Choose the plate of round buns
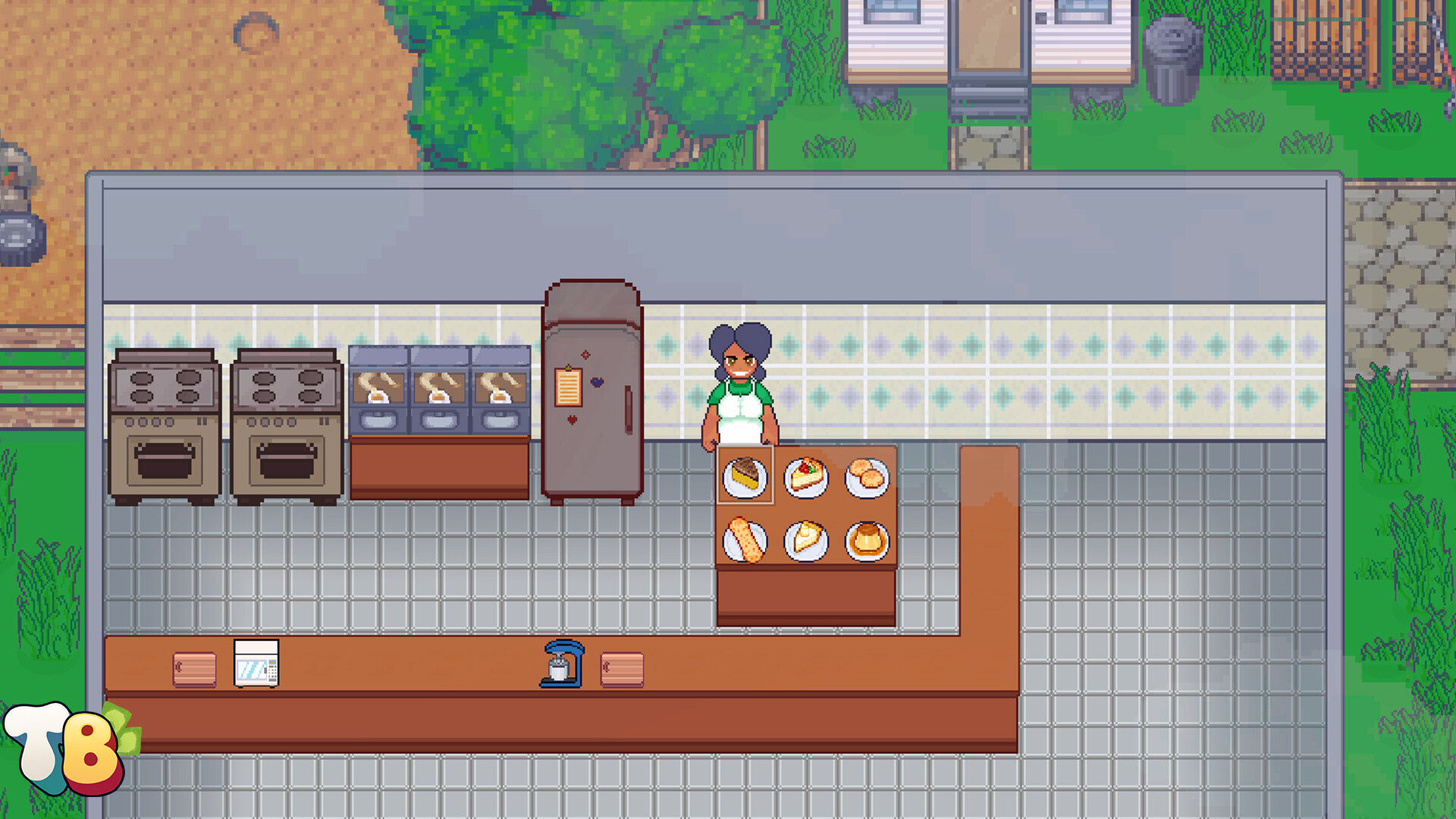 click(867, 476)
